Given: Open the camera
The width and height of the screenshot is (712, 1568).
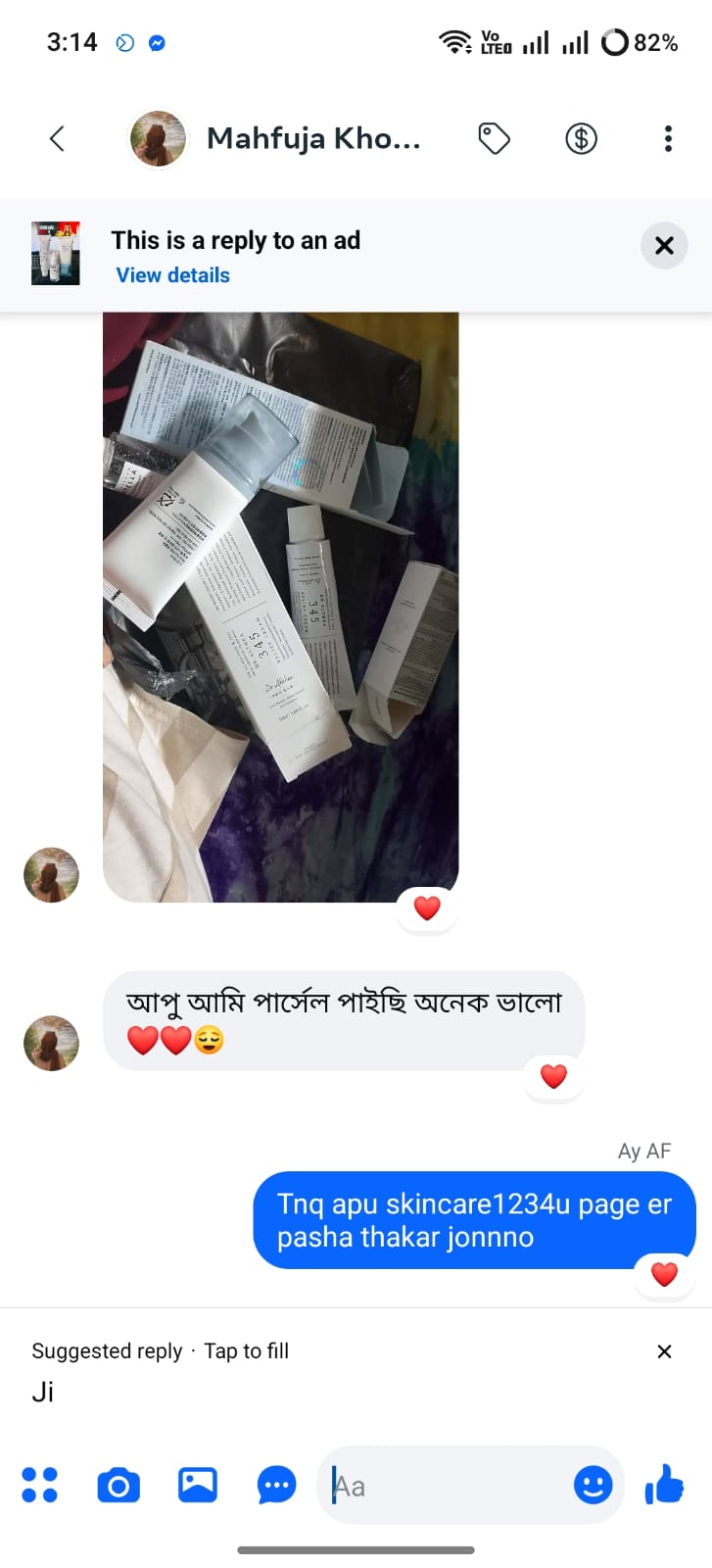Looking at the screenshot, I should pos(119,1486).
